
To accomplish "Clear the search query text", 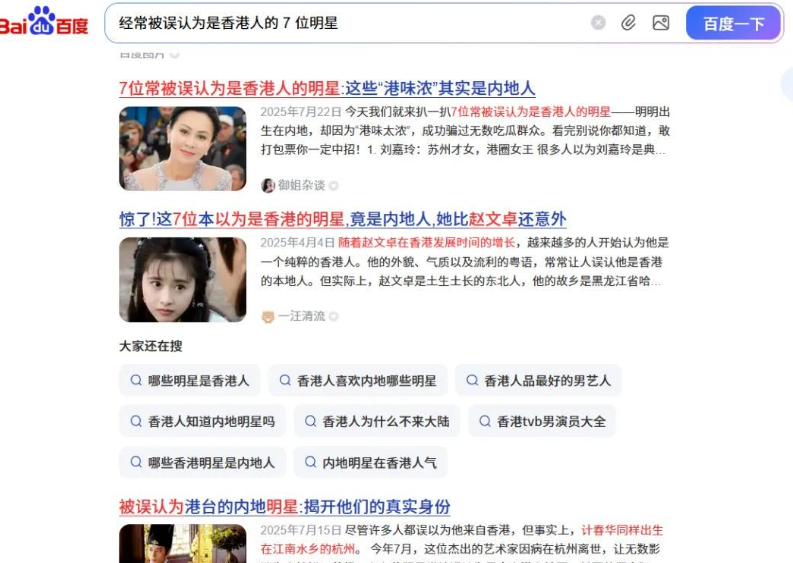I will pyautogui.click(x=598, y=23).
